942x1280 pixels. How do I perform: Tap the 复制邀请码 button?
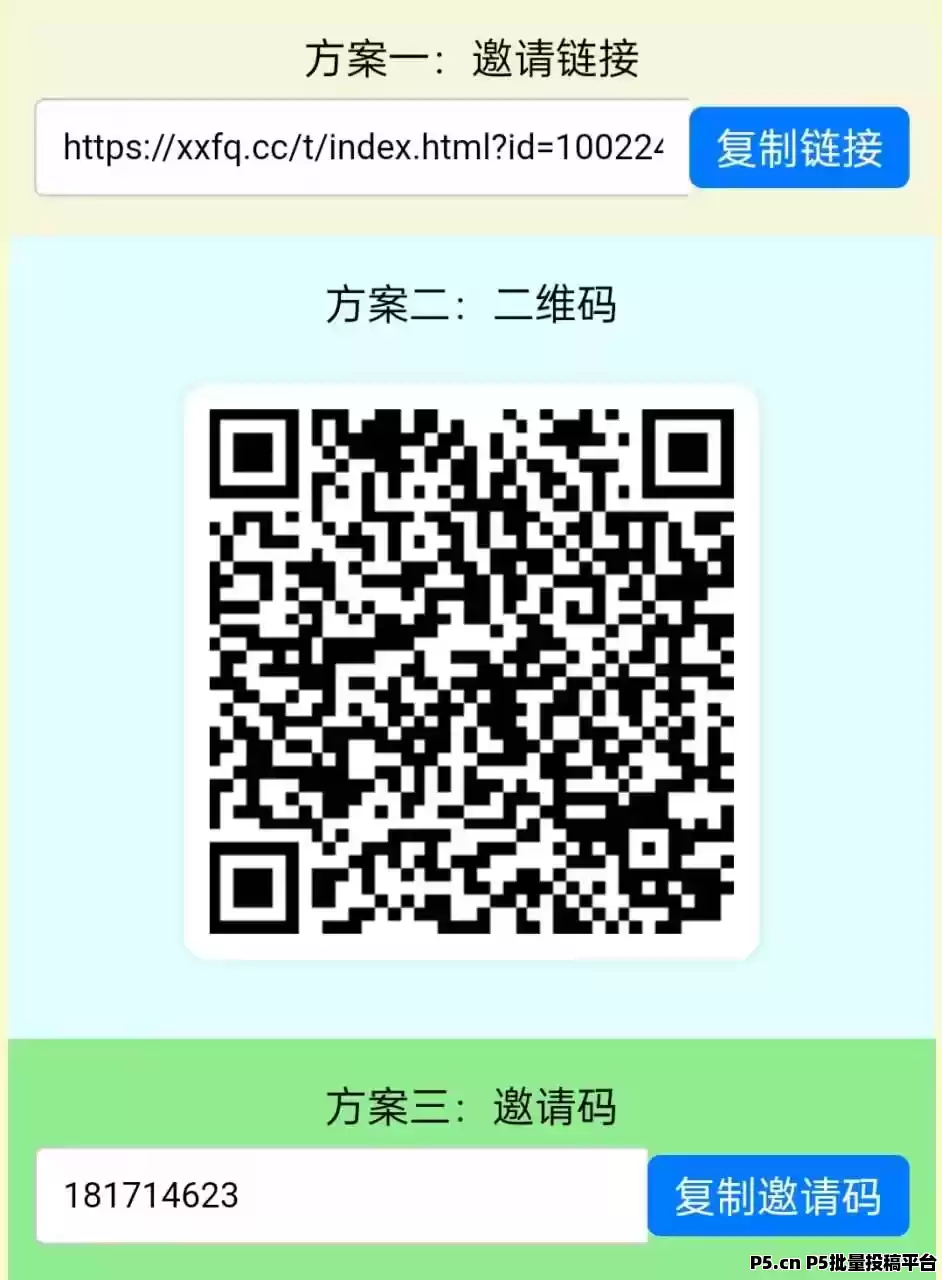(x=778, y=1196)
